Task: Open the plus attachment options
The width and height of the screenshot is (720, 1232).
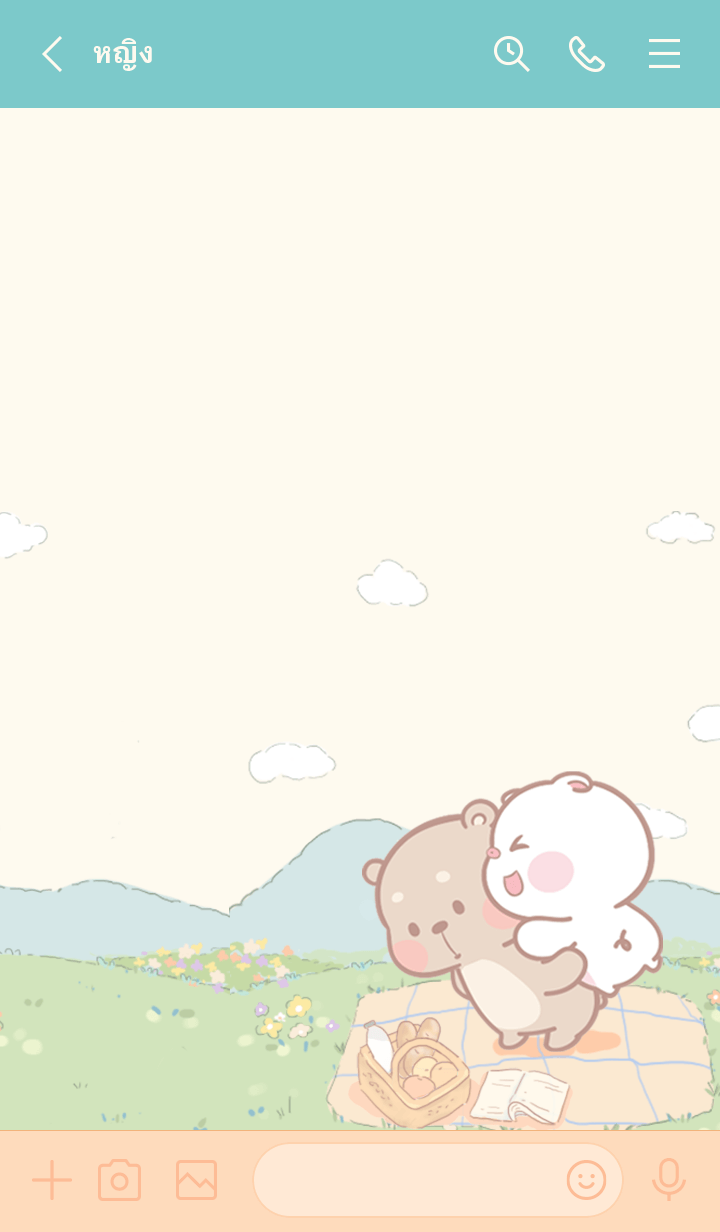Action: click(x=52, y=1181)
